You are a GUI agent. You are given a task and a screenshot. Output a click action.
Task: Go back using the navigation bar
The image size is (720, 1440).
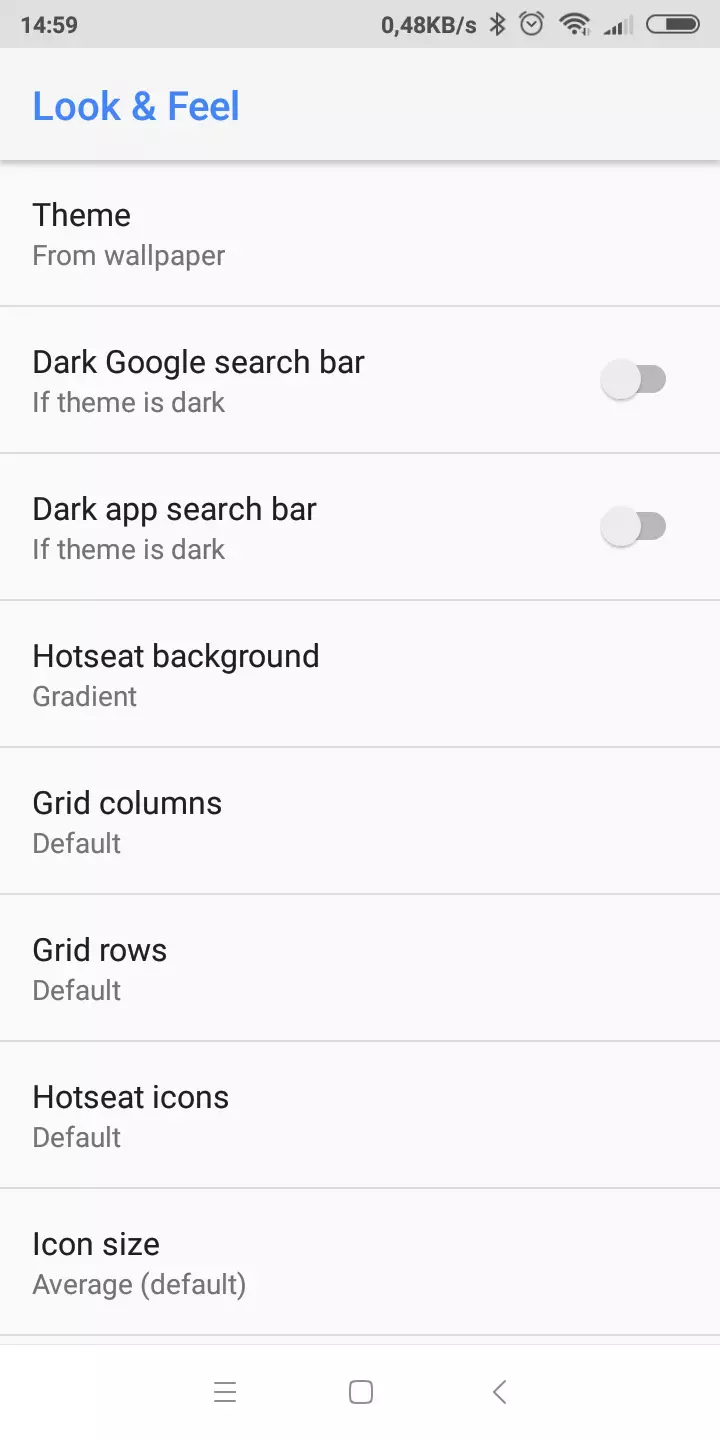click(x=499, y=1392)
